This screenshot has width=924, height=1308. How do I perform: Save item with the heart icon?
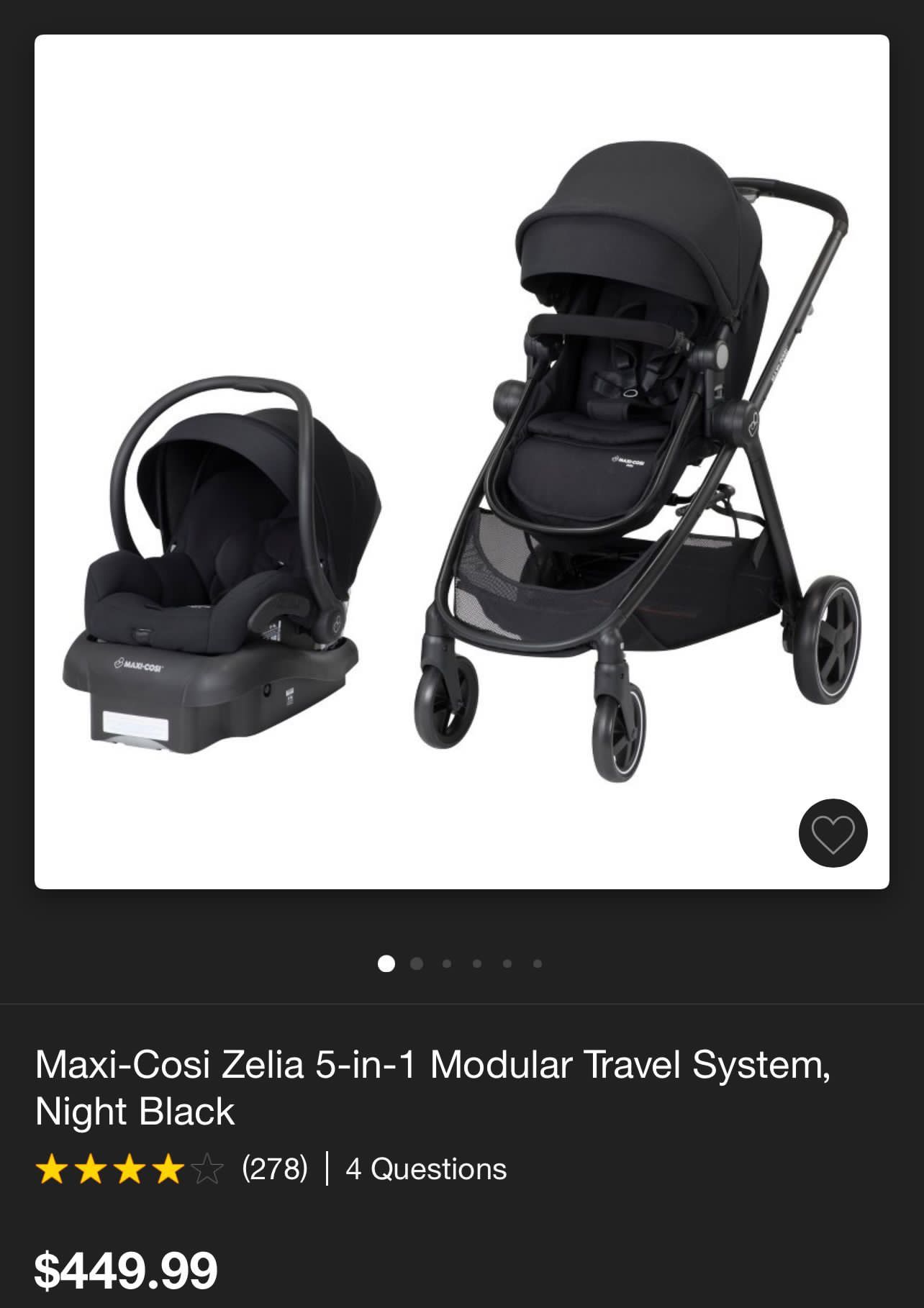click(x=833, y=833)
